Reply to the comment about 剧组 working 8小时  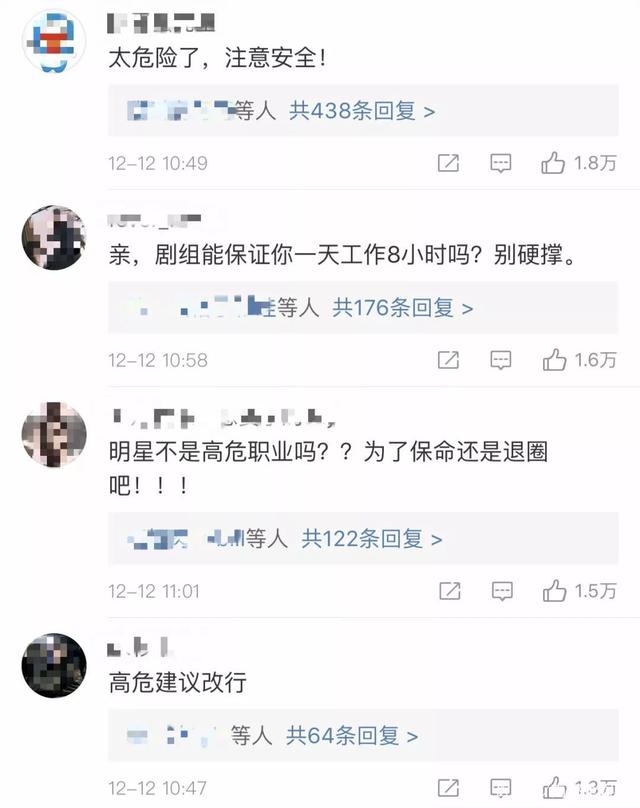(501, 360)
